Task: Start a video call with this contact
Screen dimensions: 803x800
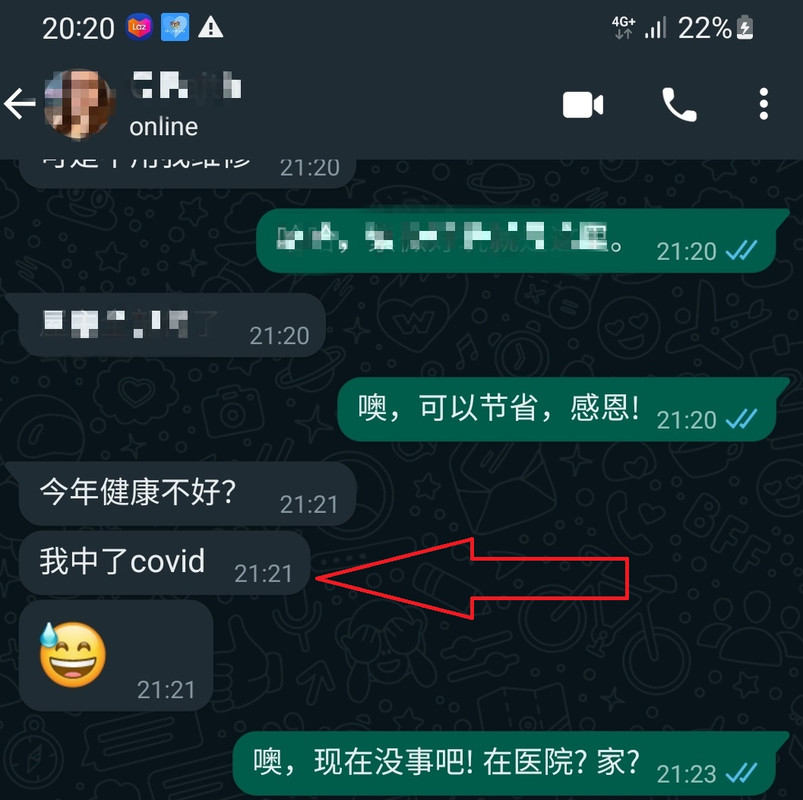Action: 582,104
